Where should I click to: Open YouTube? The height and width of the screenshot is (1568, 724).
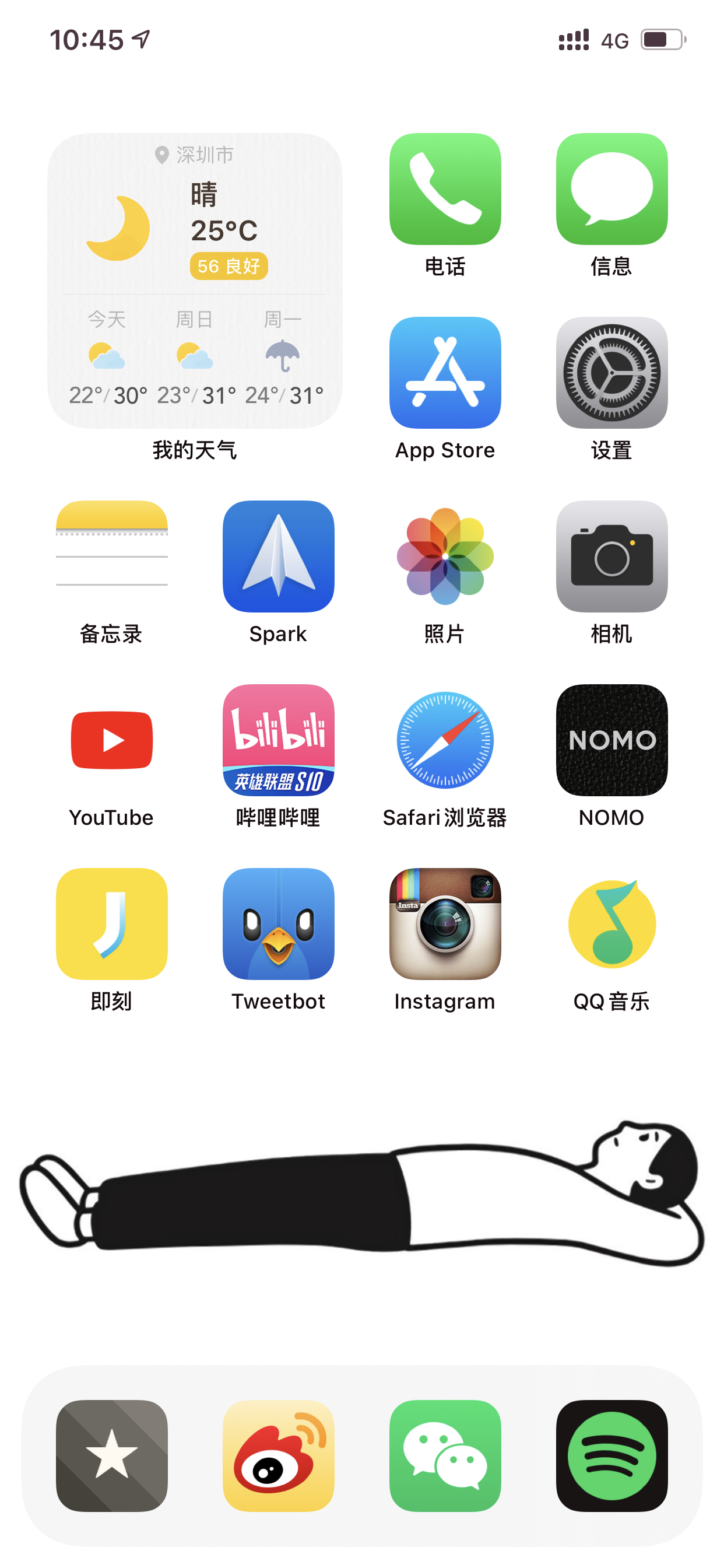click(x=112, y=740)
